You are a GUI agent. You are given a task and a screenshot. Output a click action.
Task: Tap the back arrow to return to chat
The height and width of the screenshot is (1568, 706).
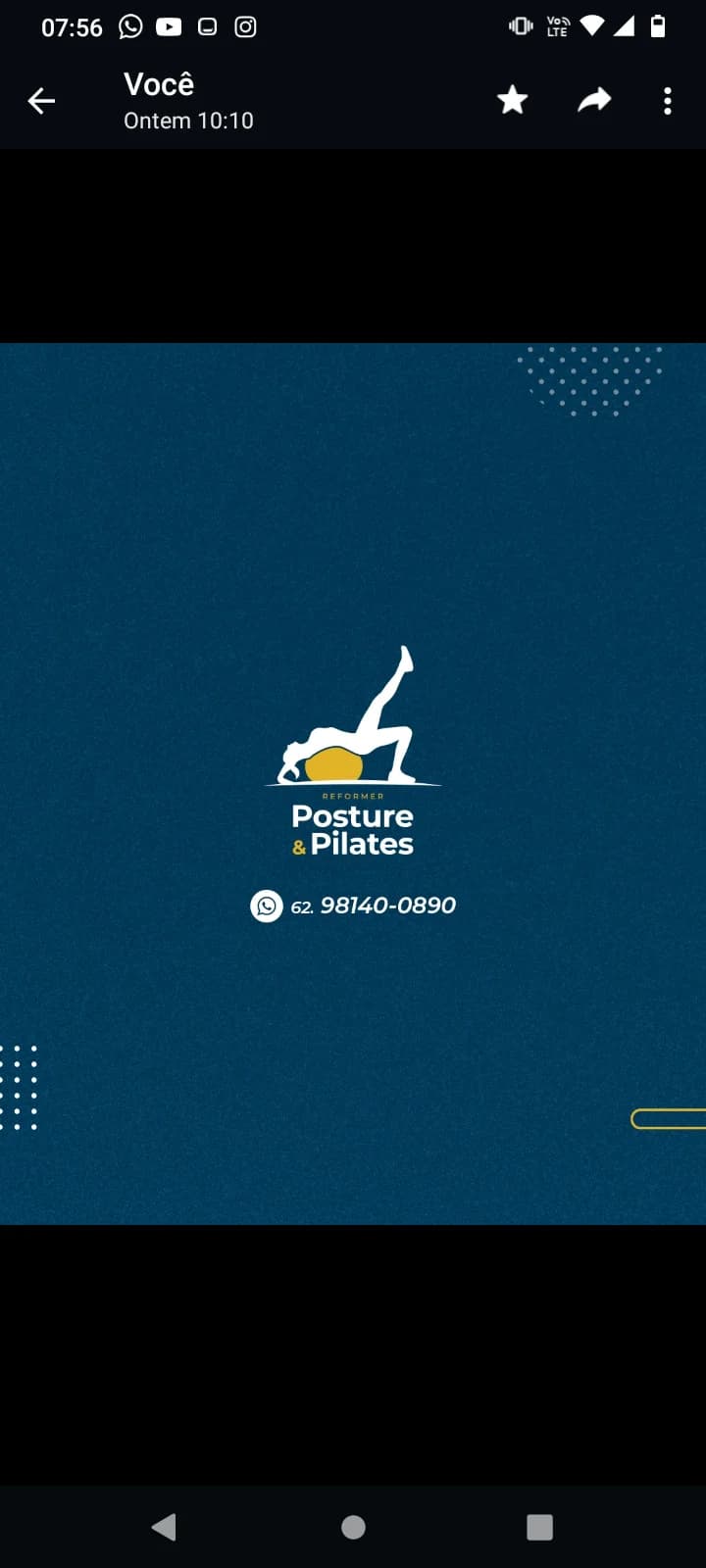[x=40, y=100]
